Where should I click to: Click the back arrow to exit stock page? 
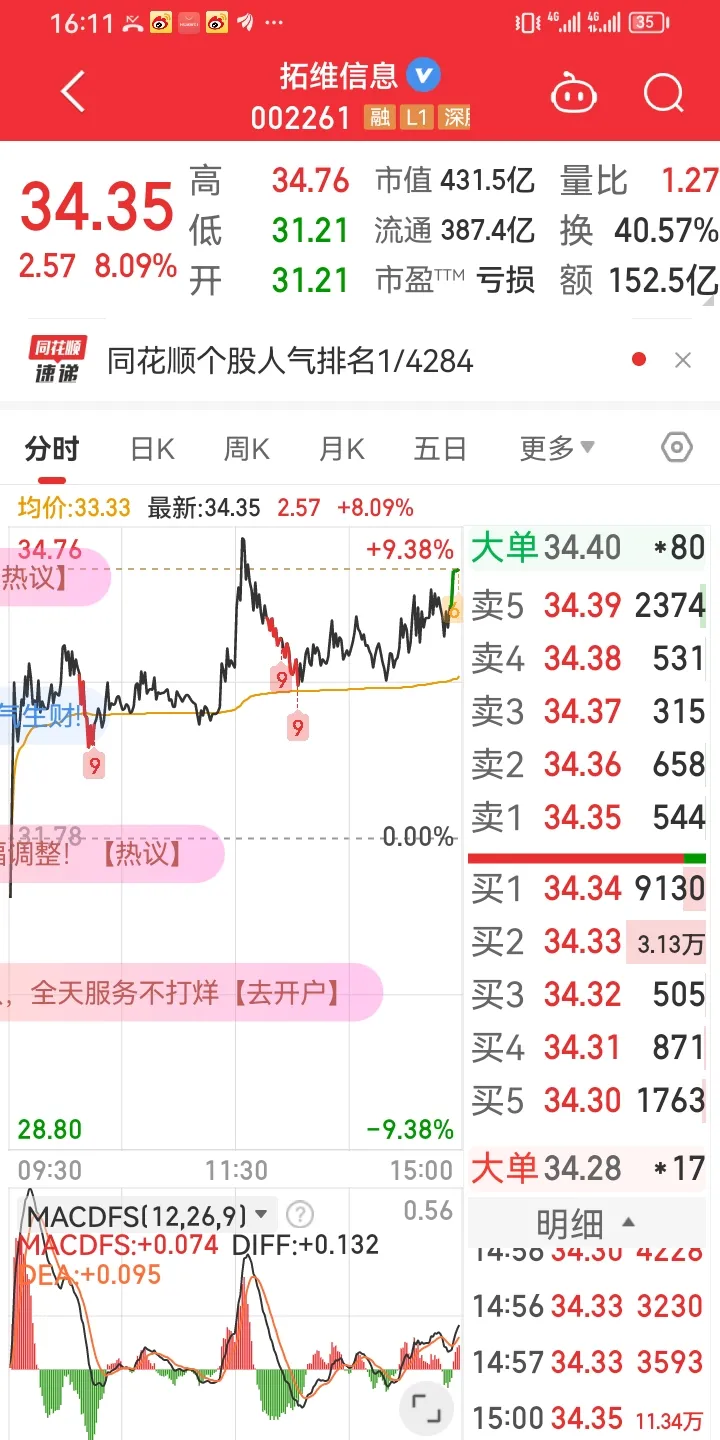[71, 90]
